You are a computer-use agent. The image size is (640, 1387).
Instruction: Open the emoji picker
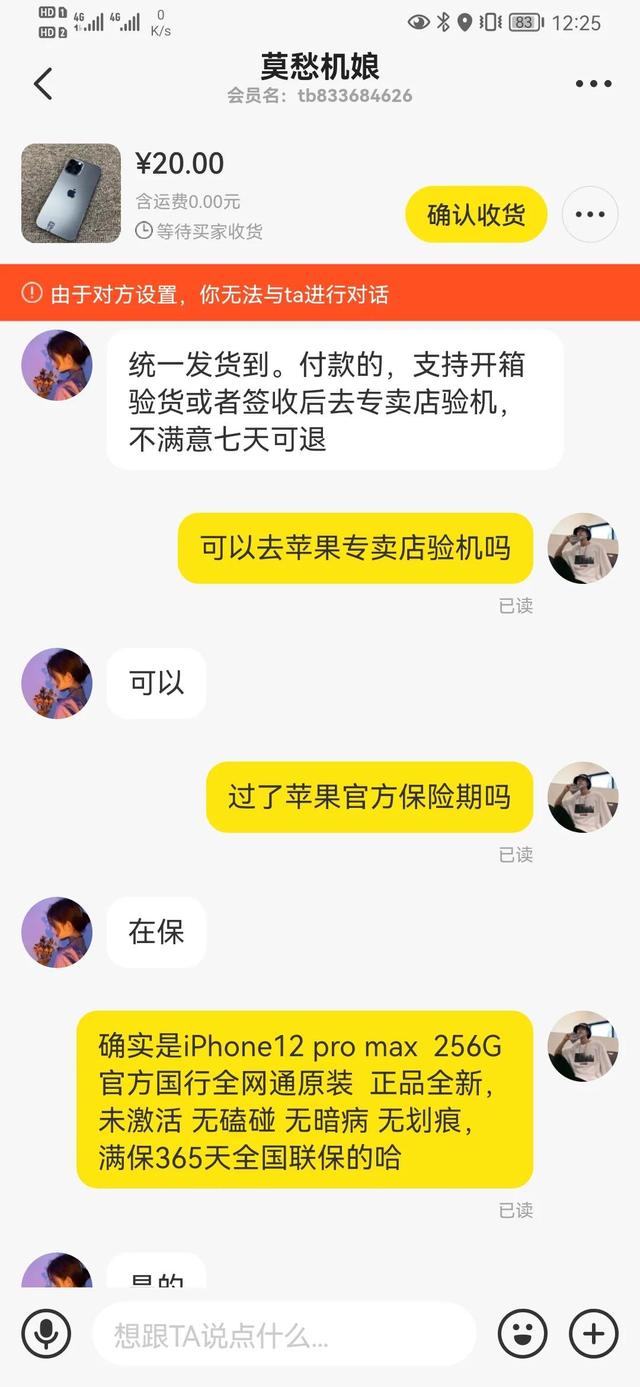pyautogui.click(x=523, y=1333)
